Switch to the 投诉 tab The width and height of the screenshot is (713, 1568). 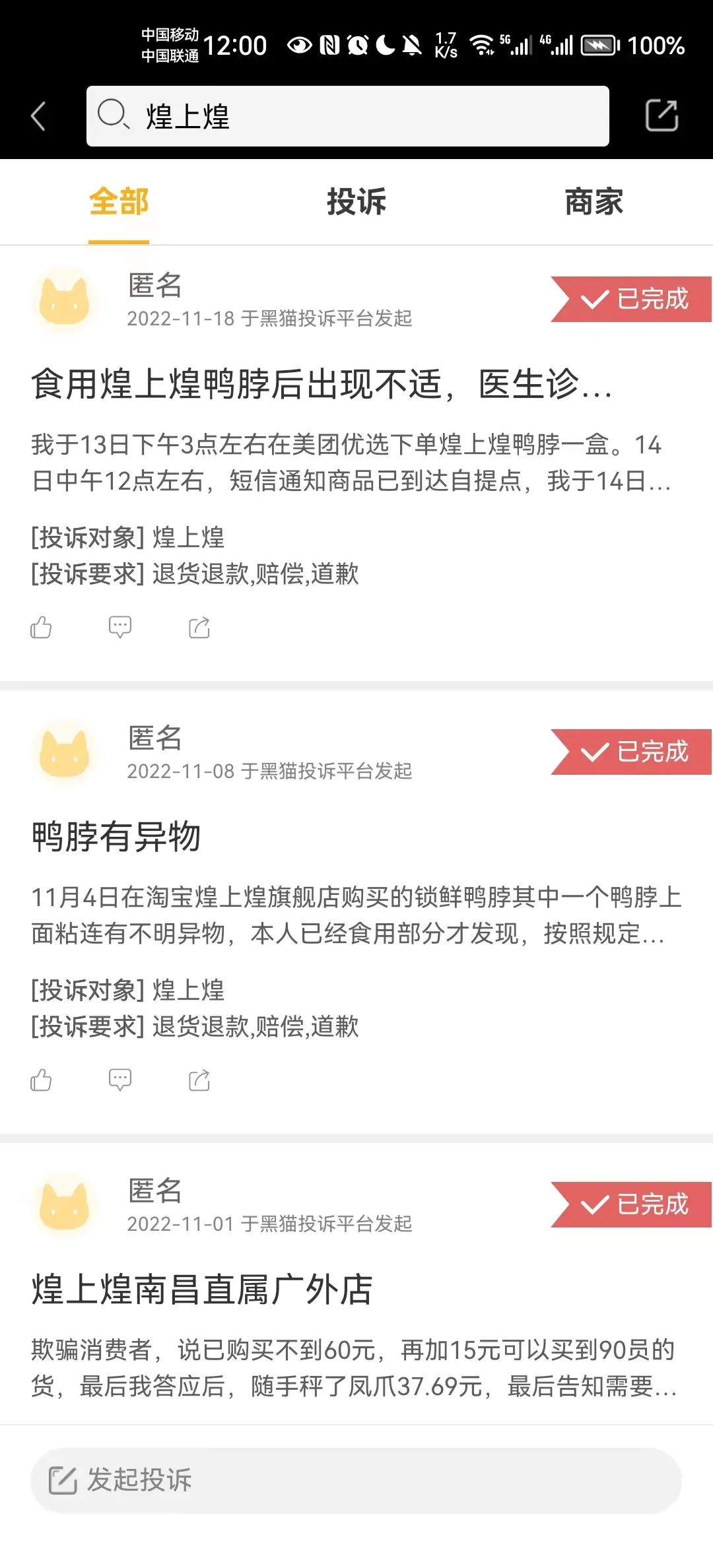point(356,203)
